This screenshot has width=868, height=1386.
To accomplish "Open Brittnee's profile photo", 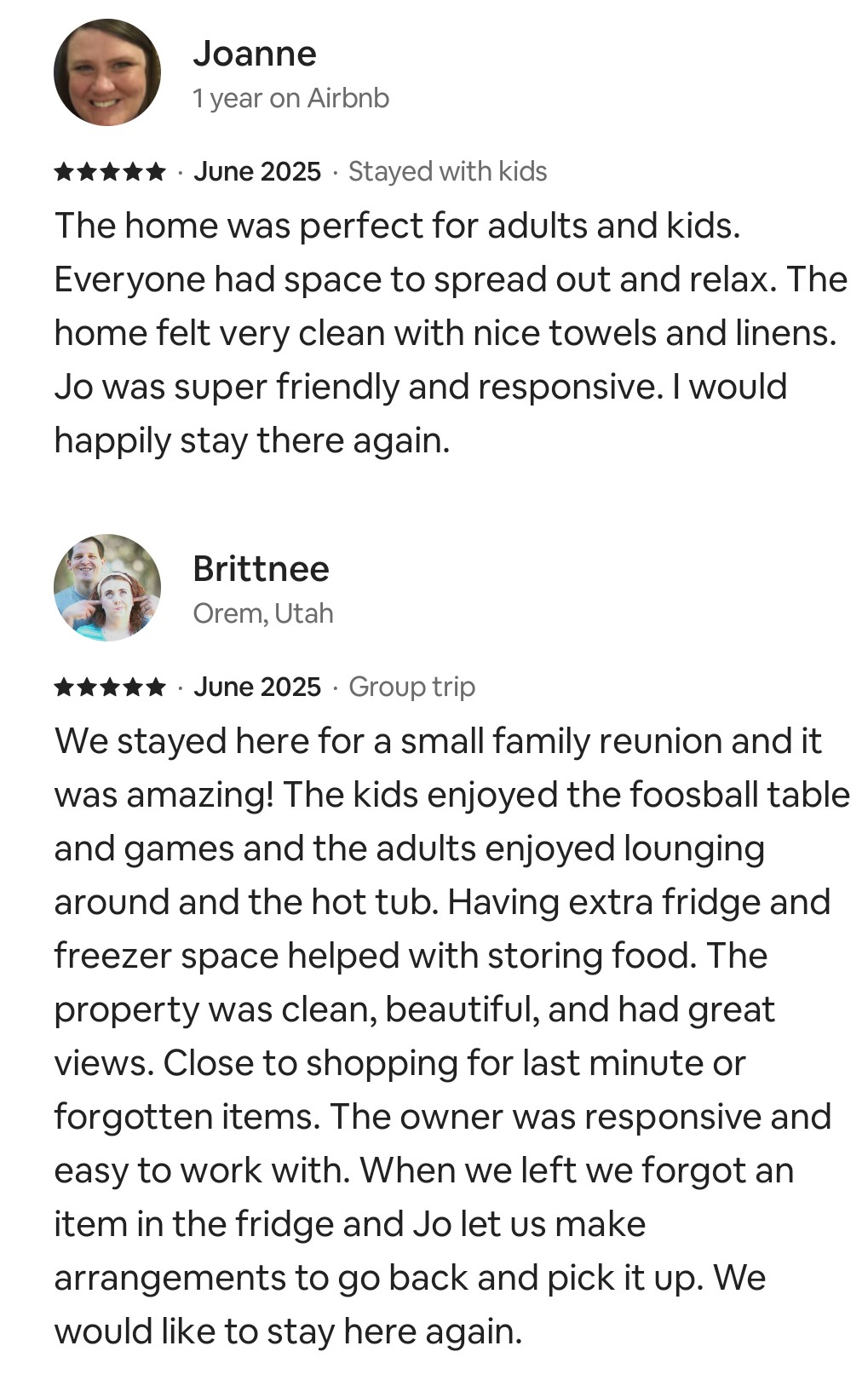I will pyautogui.click(x=107, y=588).
